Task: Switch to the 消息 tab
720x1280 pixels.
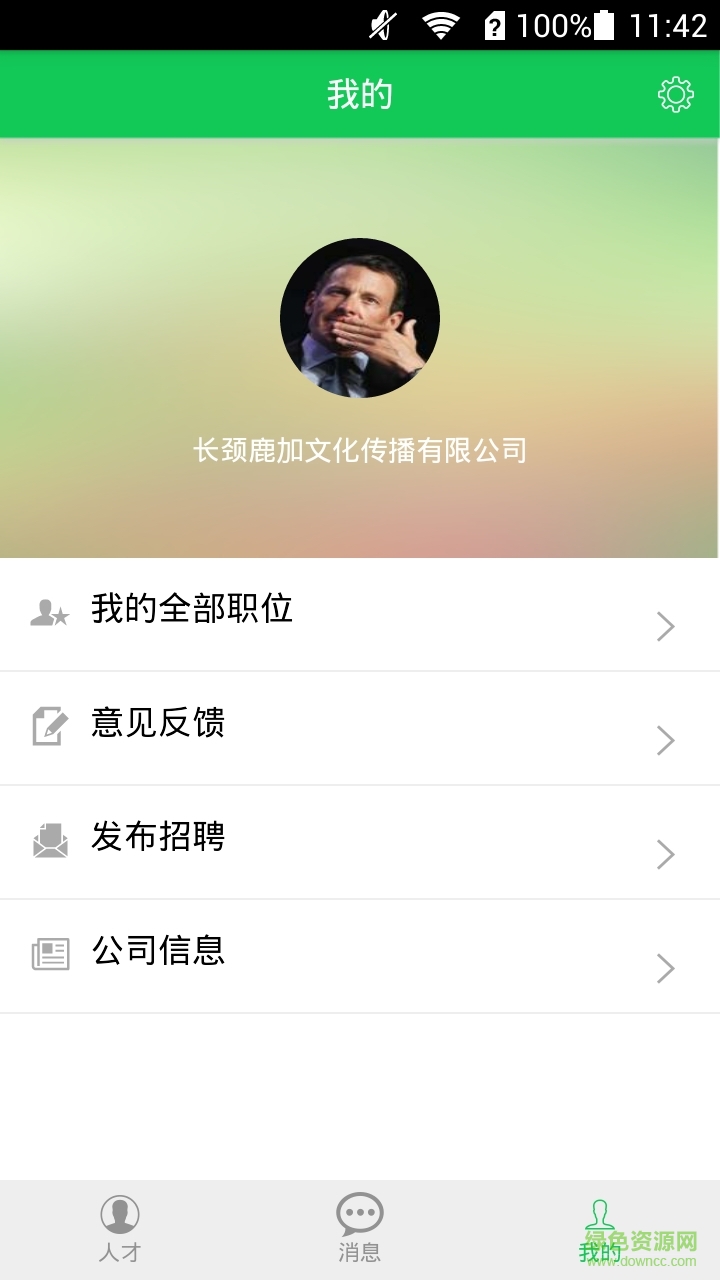Action: click(359, 1228)
